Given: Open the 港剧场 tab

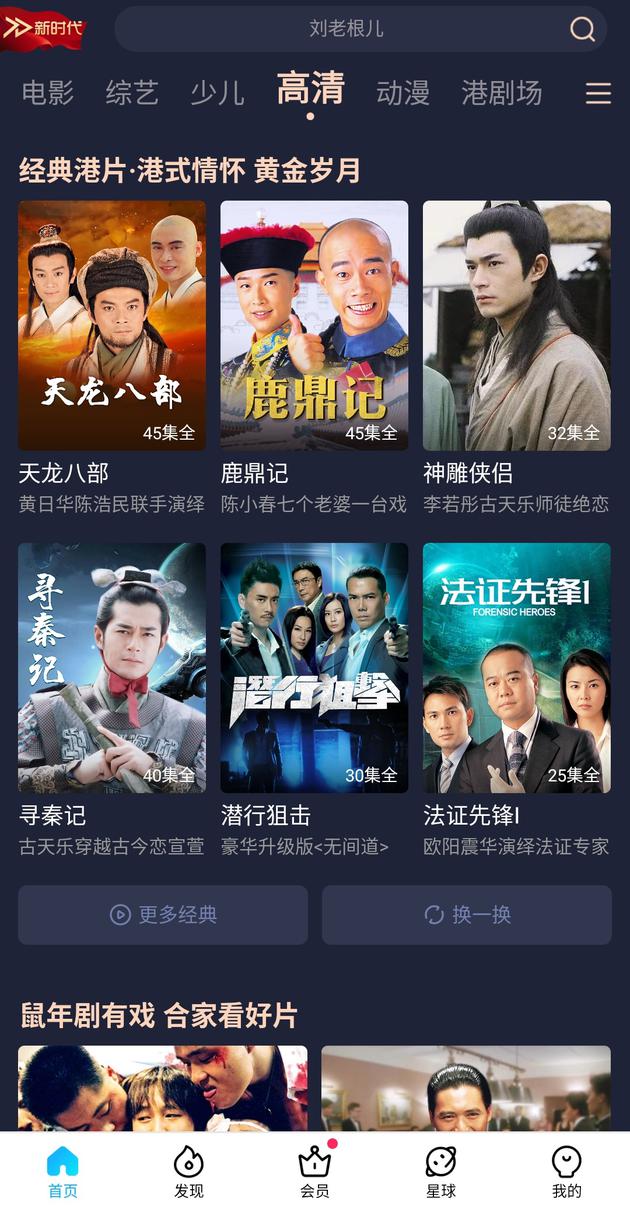Looking at the screenshot, I should pos(502,93).
